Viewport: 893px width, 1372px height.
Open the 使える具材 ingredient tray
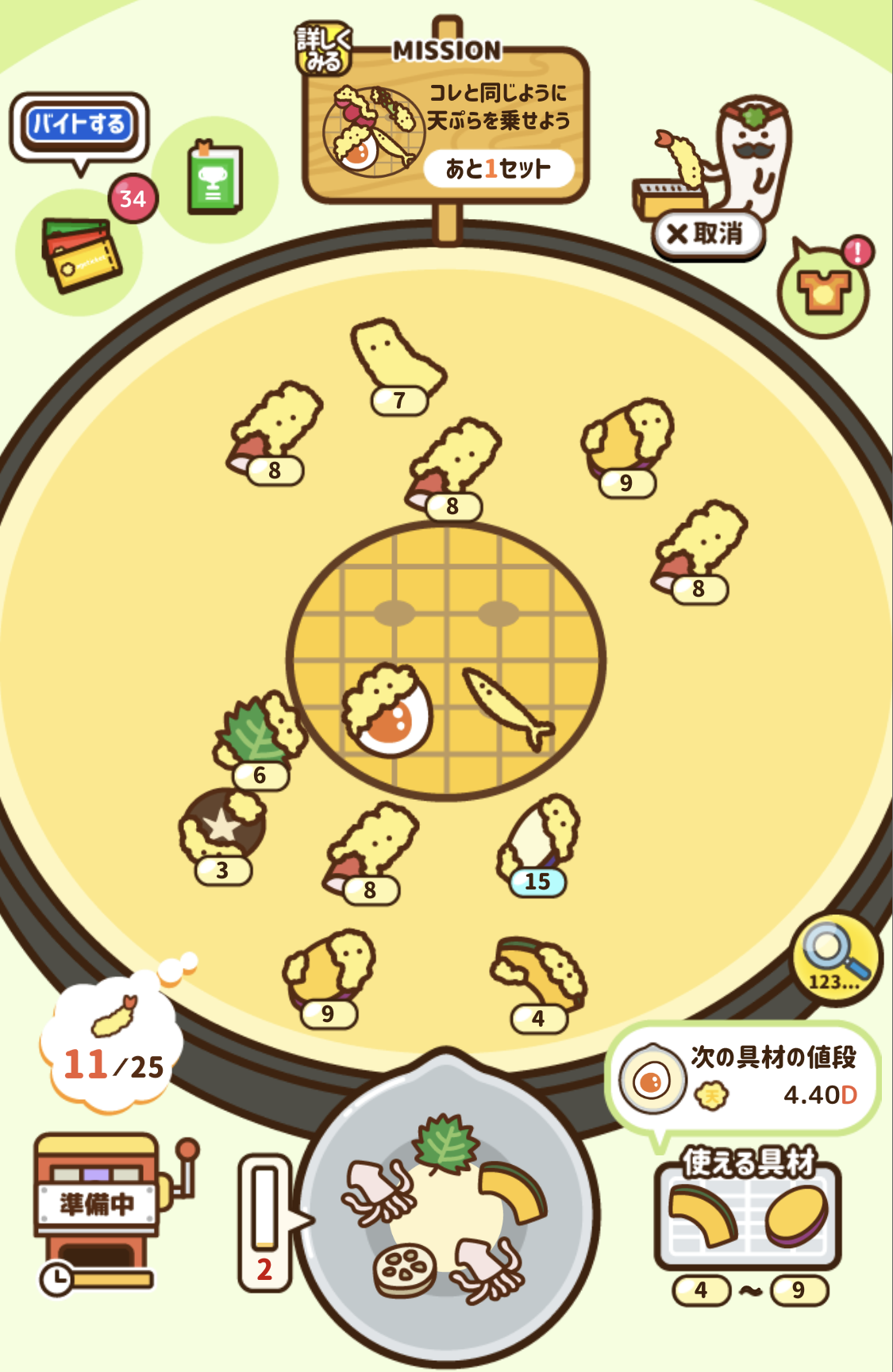(747, 1214)
